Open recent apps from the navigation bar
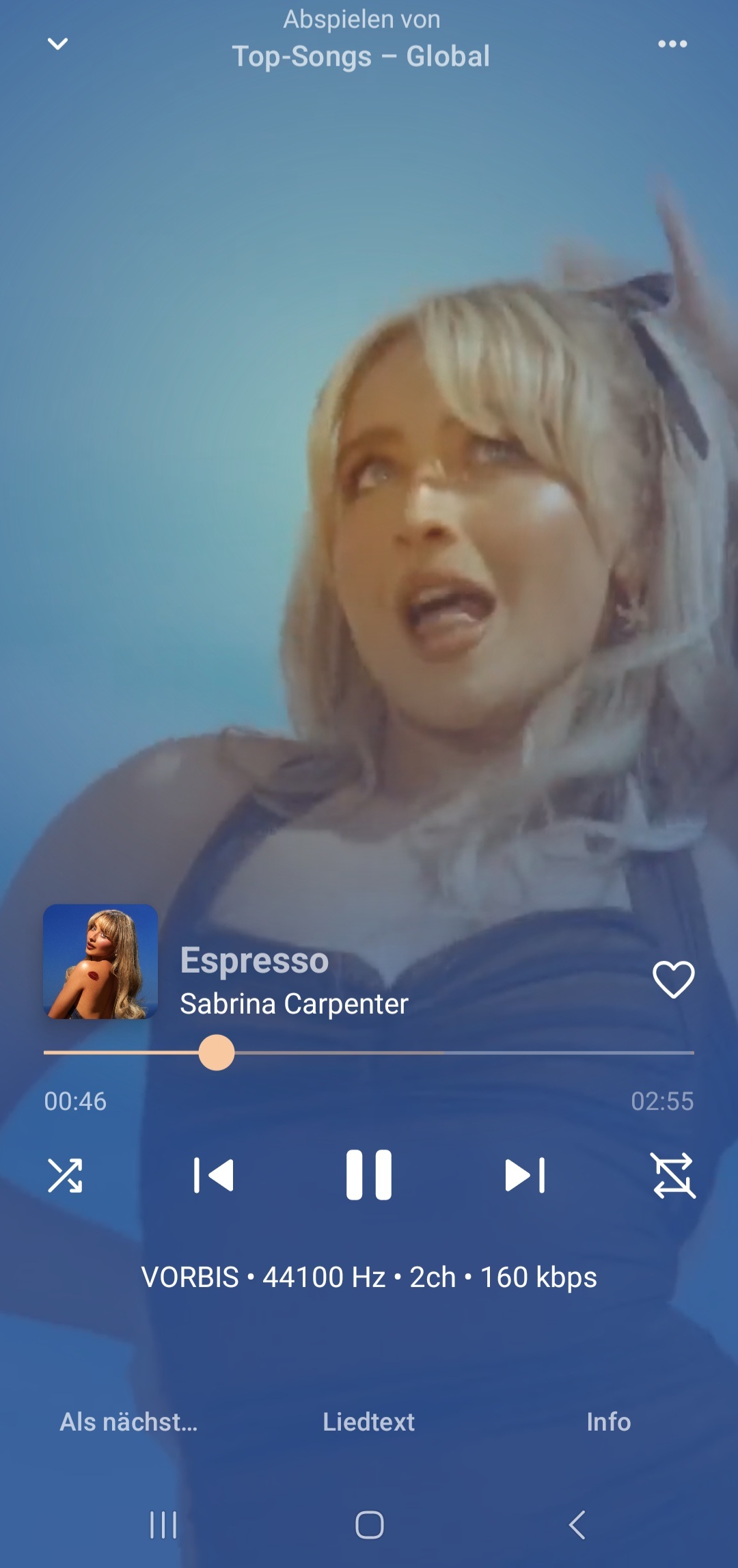The width and height of the screenshot is (738, 1568). [163, 1525]
